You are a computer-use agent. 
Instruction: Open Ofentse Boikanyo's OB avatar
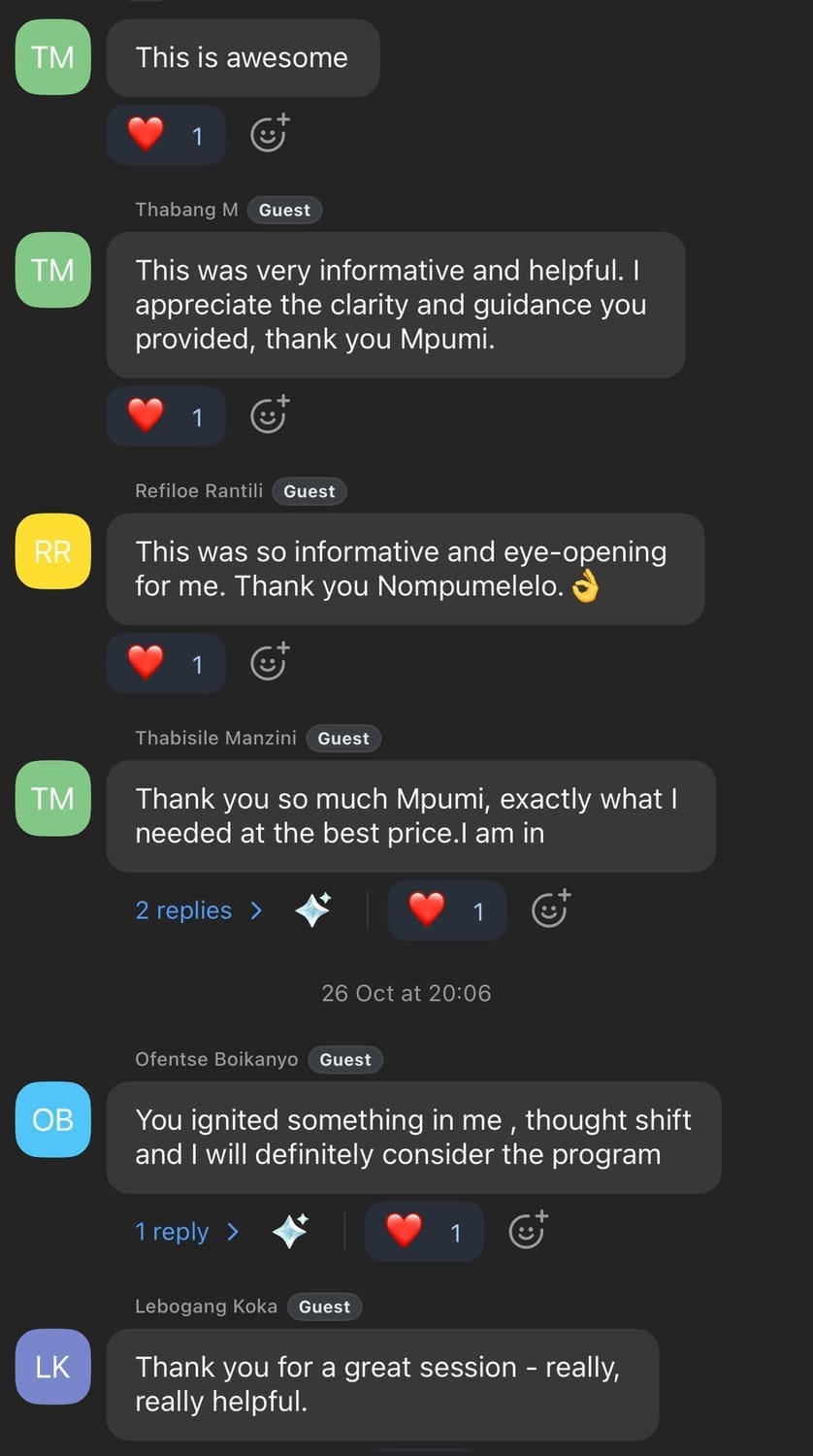[53, 1119]
